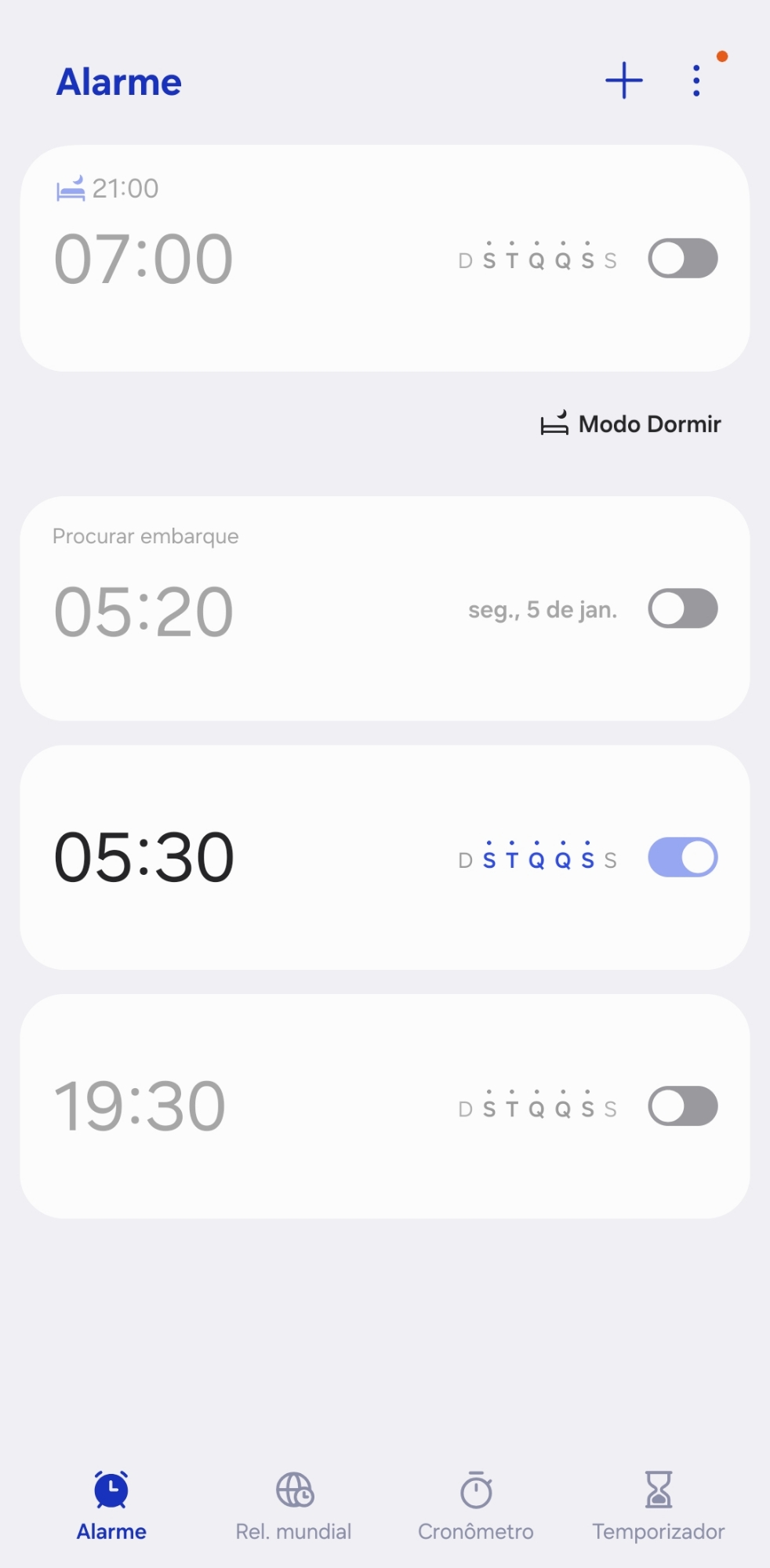This screenshot has width=770, height=1568.
Task: Edit the 05:30 alarm
Action: pos(235,857)
